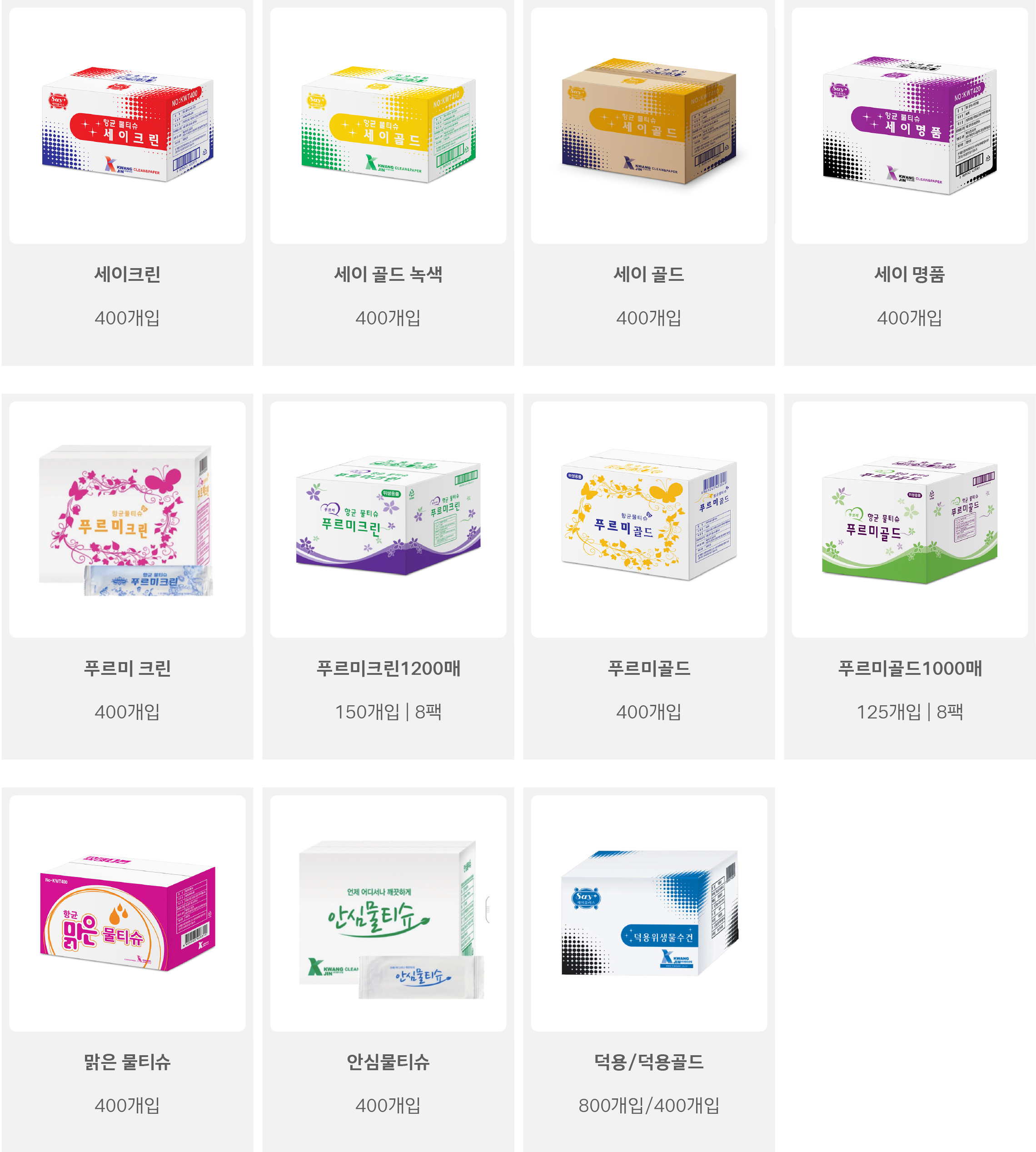View the 세이 명품 product card

click(x=909, y=126)
